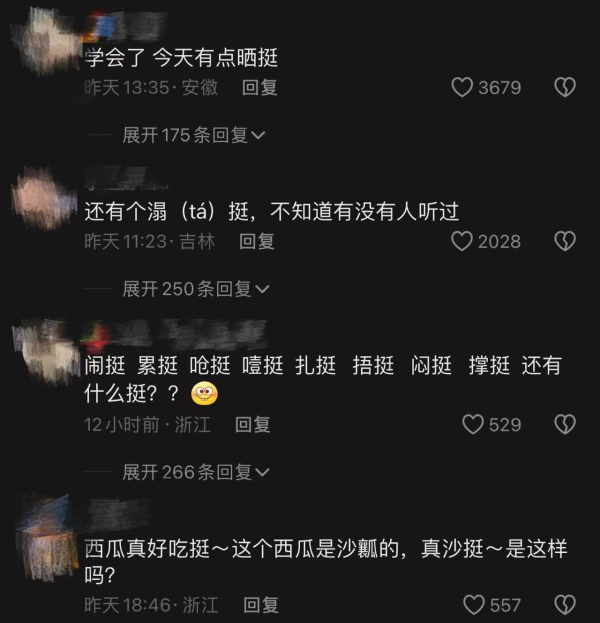Dislike the comment asking "还有什么挺"
This screenshot has height=623, width=600.
(x=565, y=425)
